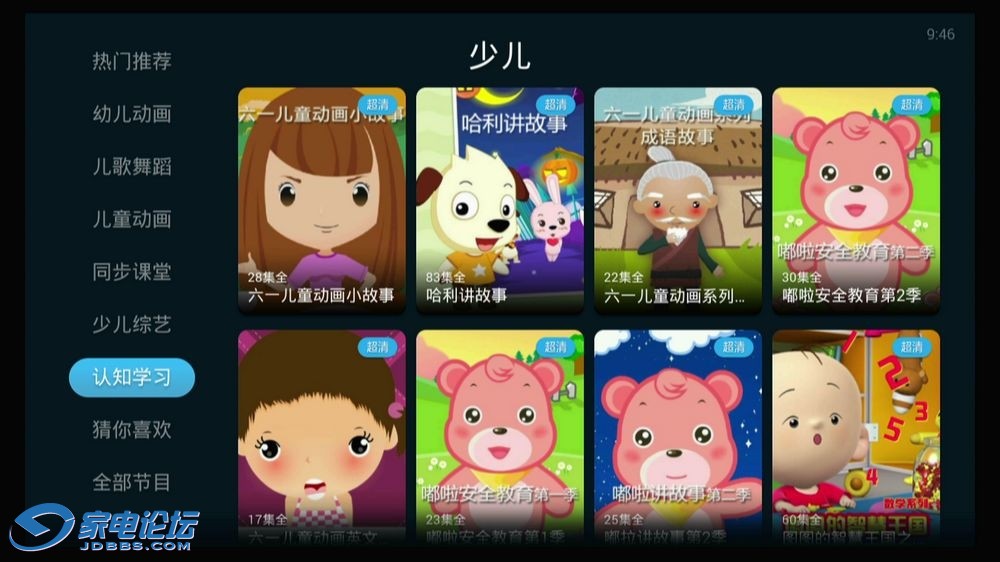Open the 六一儿童动画小故事 card

(x=322, y=200)
